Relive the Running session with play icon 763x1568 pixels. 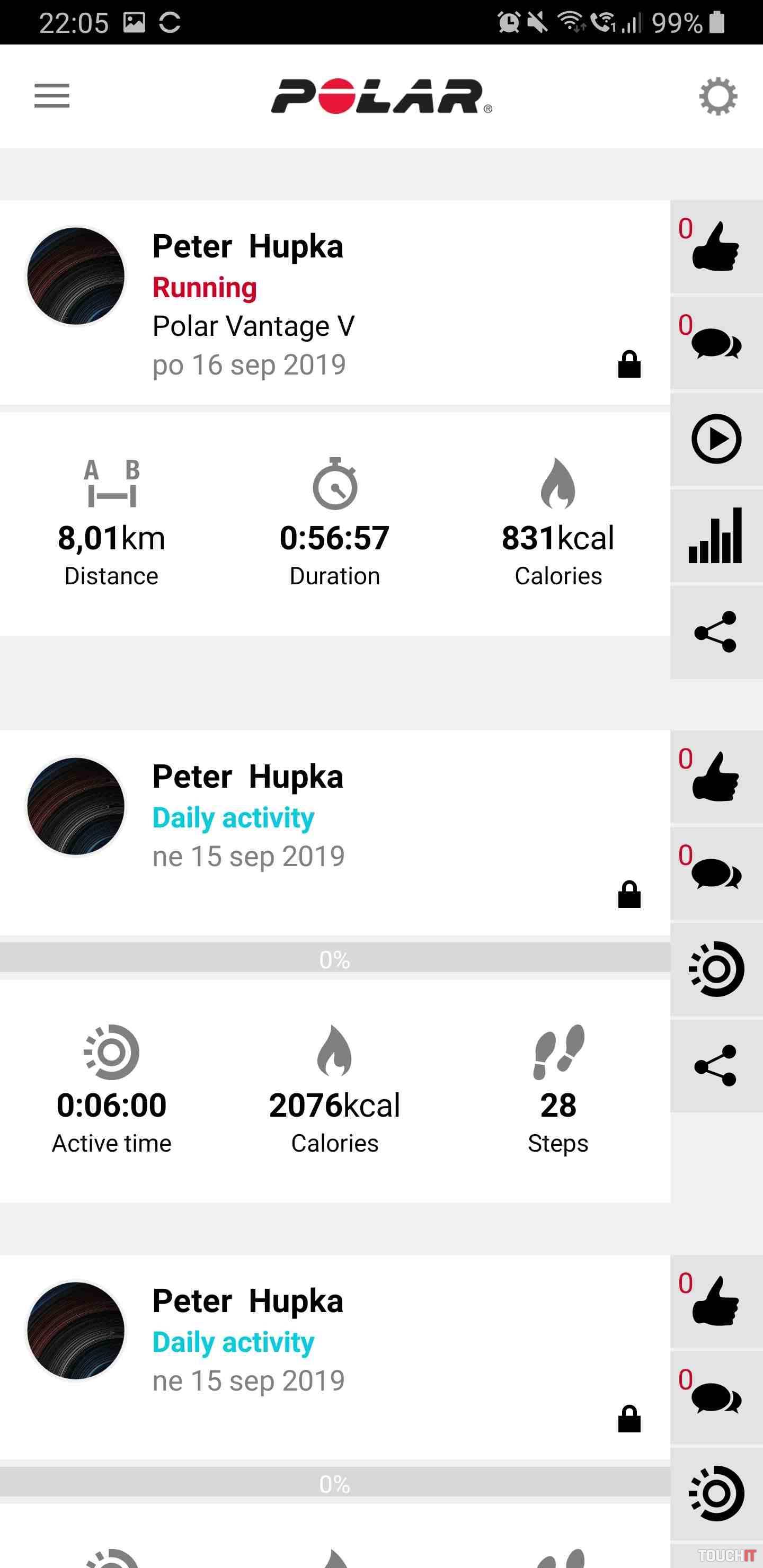(x=716, y=439)
